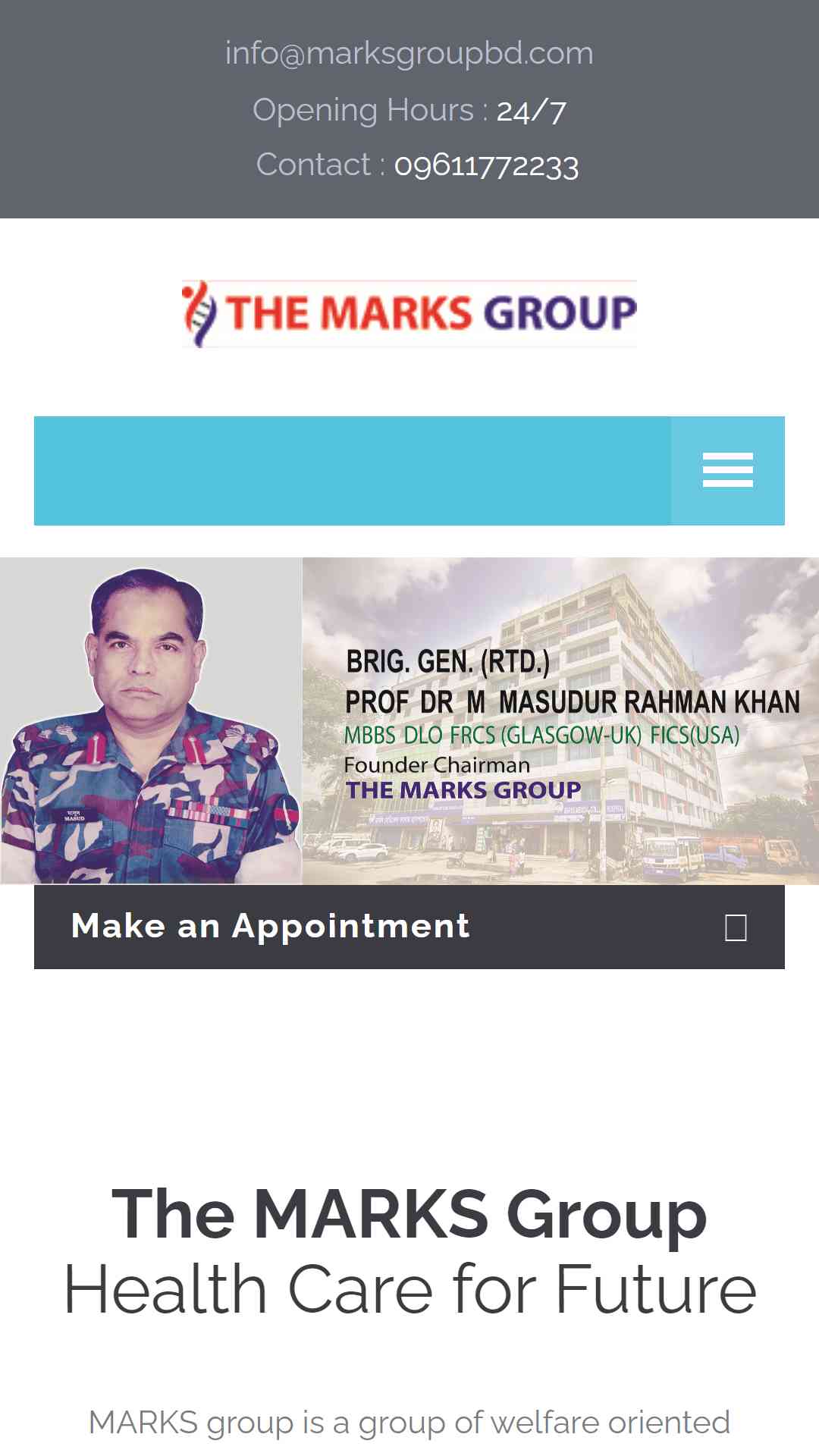Tap the info@marksgroupbd.com email link
Viewport: 819px width, 1456px height.
tap(409, 54)
